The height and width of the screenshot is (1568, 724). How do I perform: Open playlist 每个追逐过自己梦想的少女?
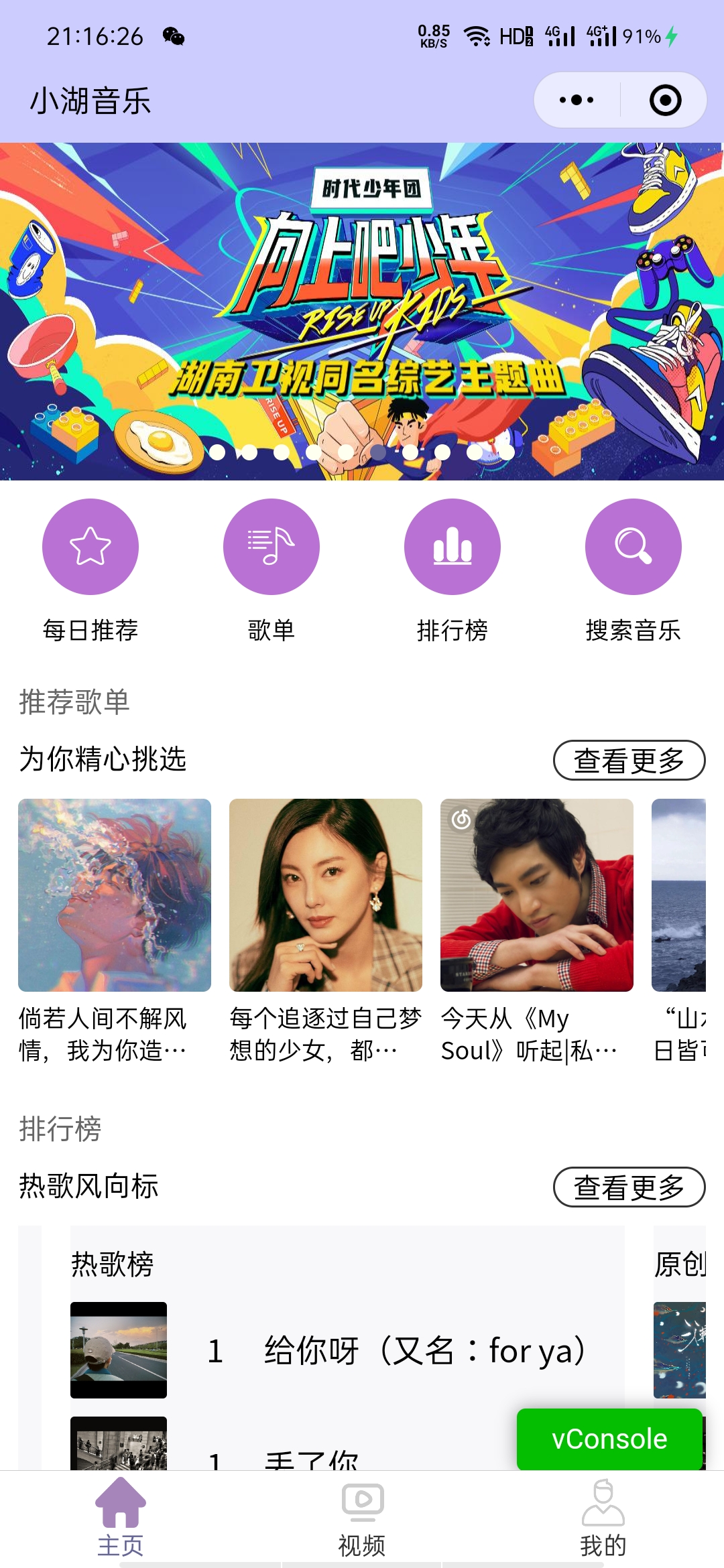pos(326,931)
